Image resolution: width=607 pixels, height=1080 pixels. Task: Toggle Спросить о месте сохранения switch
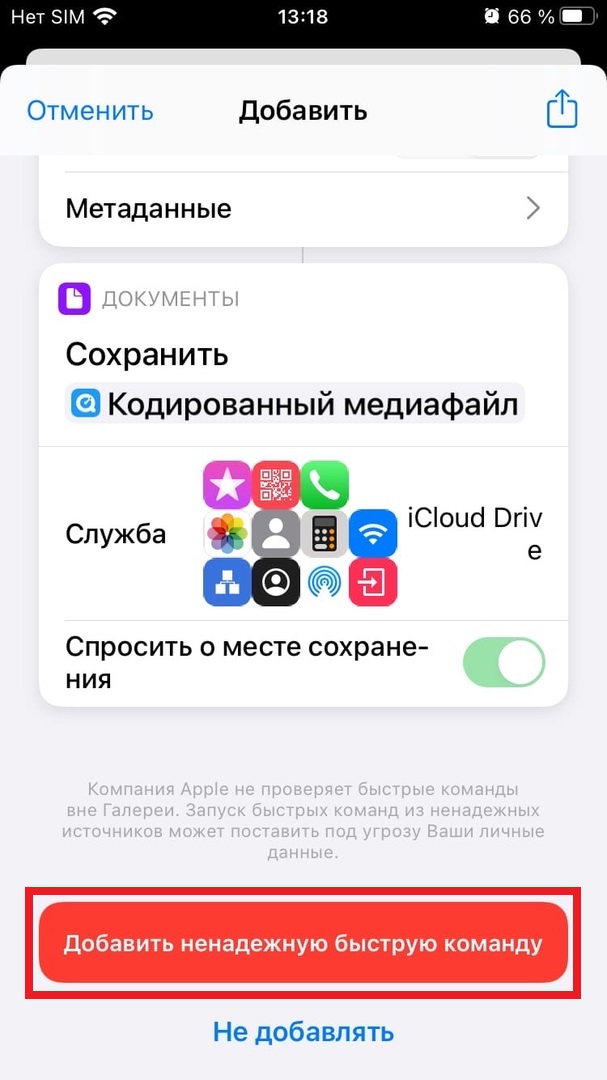point(503,663)
